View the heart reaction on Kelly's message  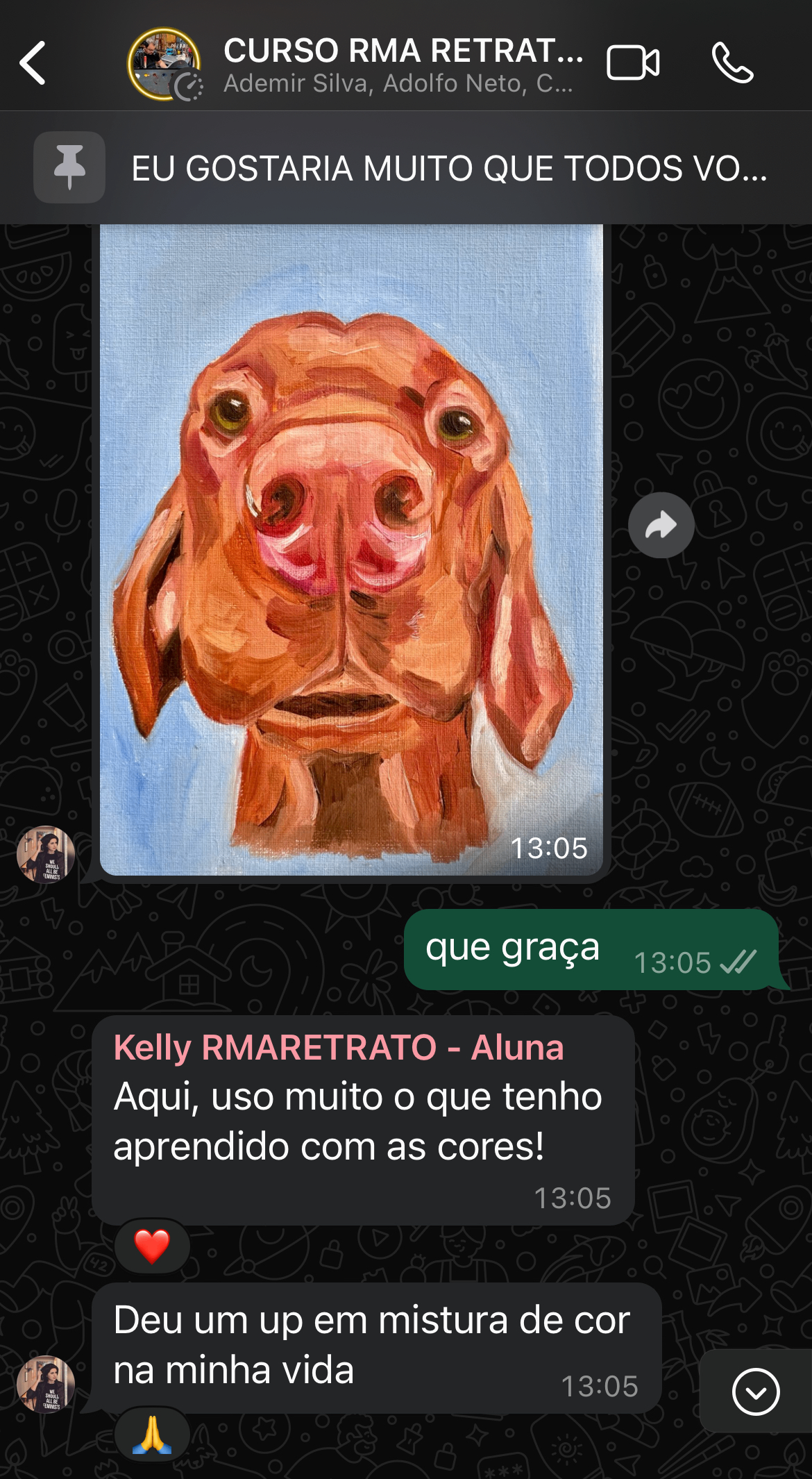pyautogui.click(x=152, y=1246)
